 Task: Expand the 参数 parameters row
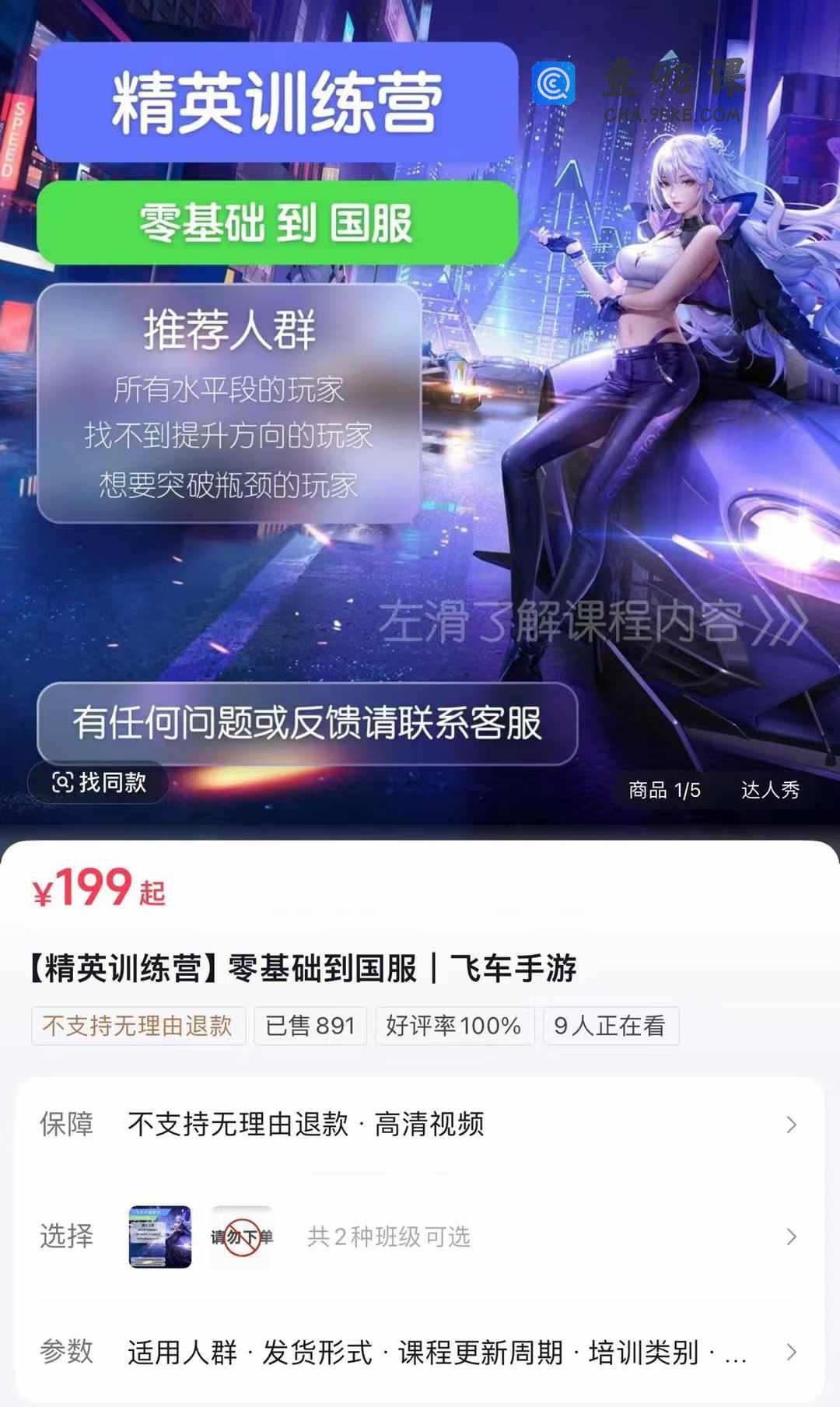pos(420,1352)
